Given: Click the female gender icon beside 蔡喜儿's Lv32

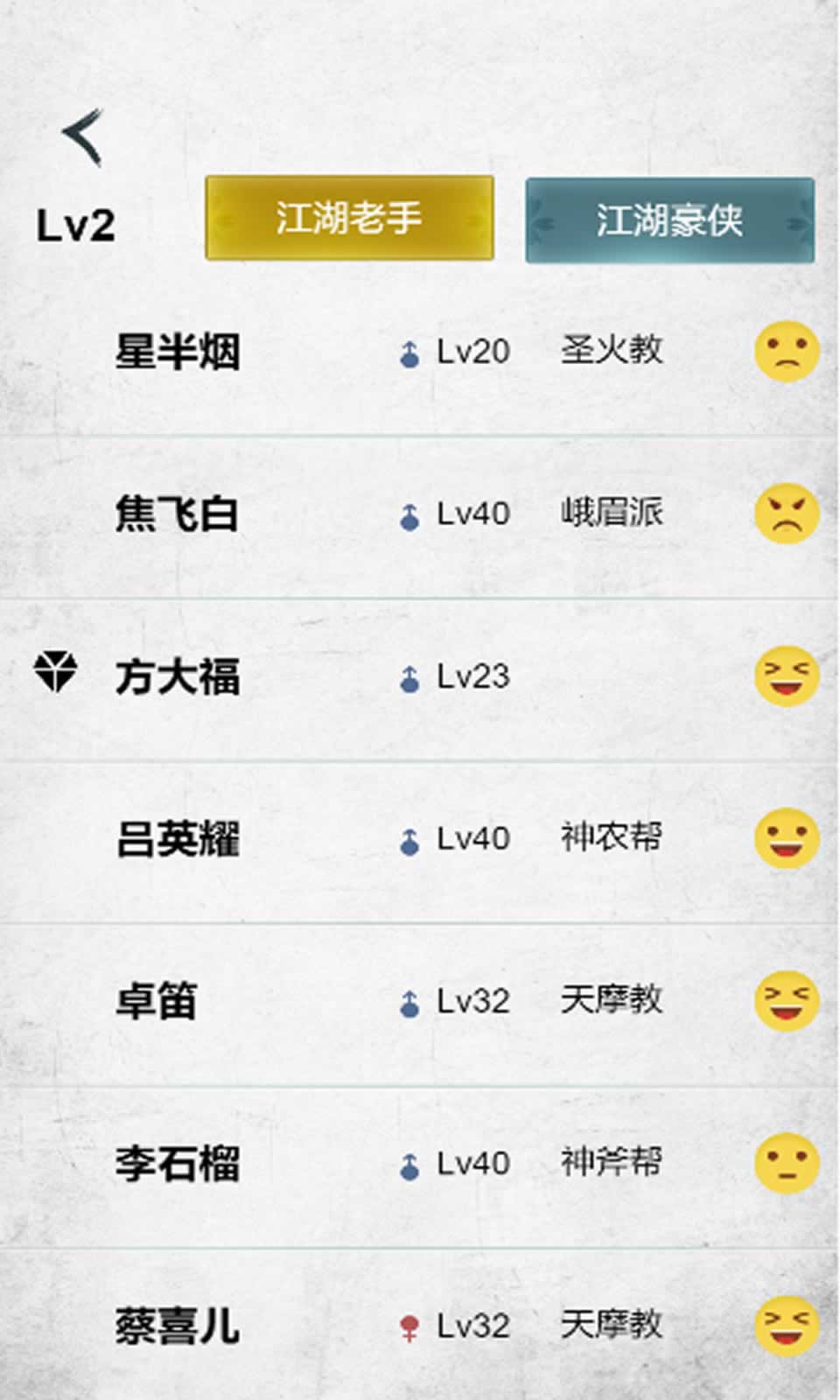Looking at the screenshot, I should (409, 1326).
